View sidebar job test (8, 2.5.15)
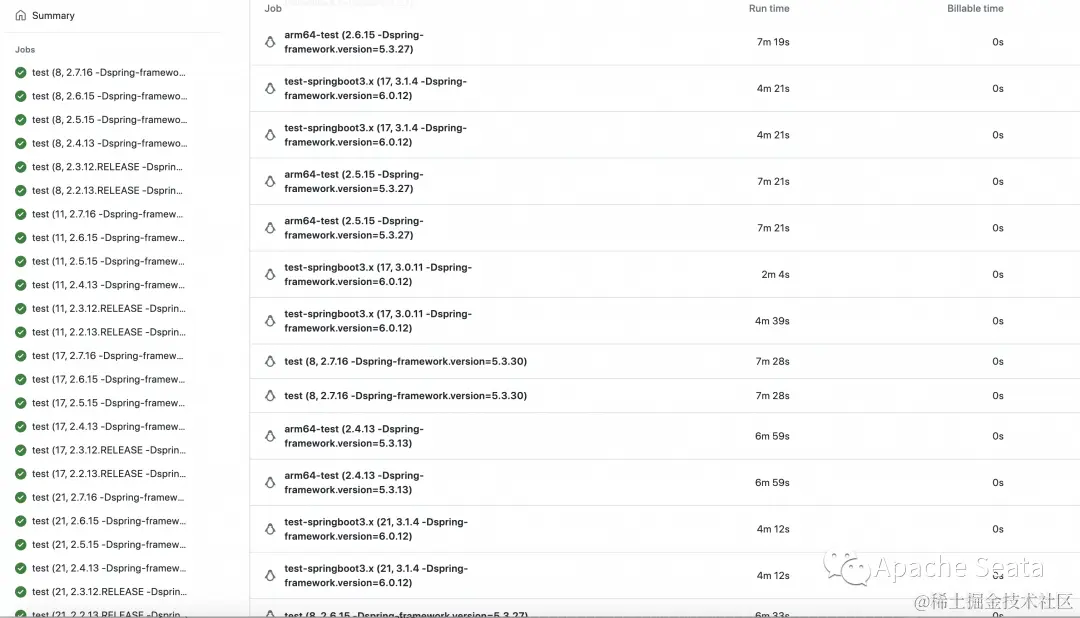This screenshot has height=618, width=1080. (108, 120)
